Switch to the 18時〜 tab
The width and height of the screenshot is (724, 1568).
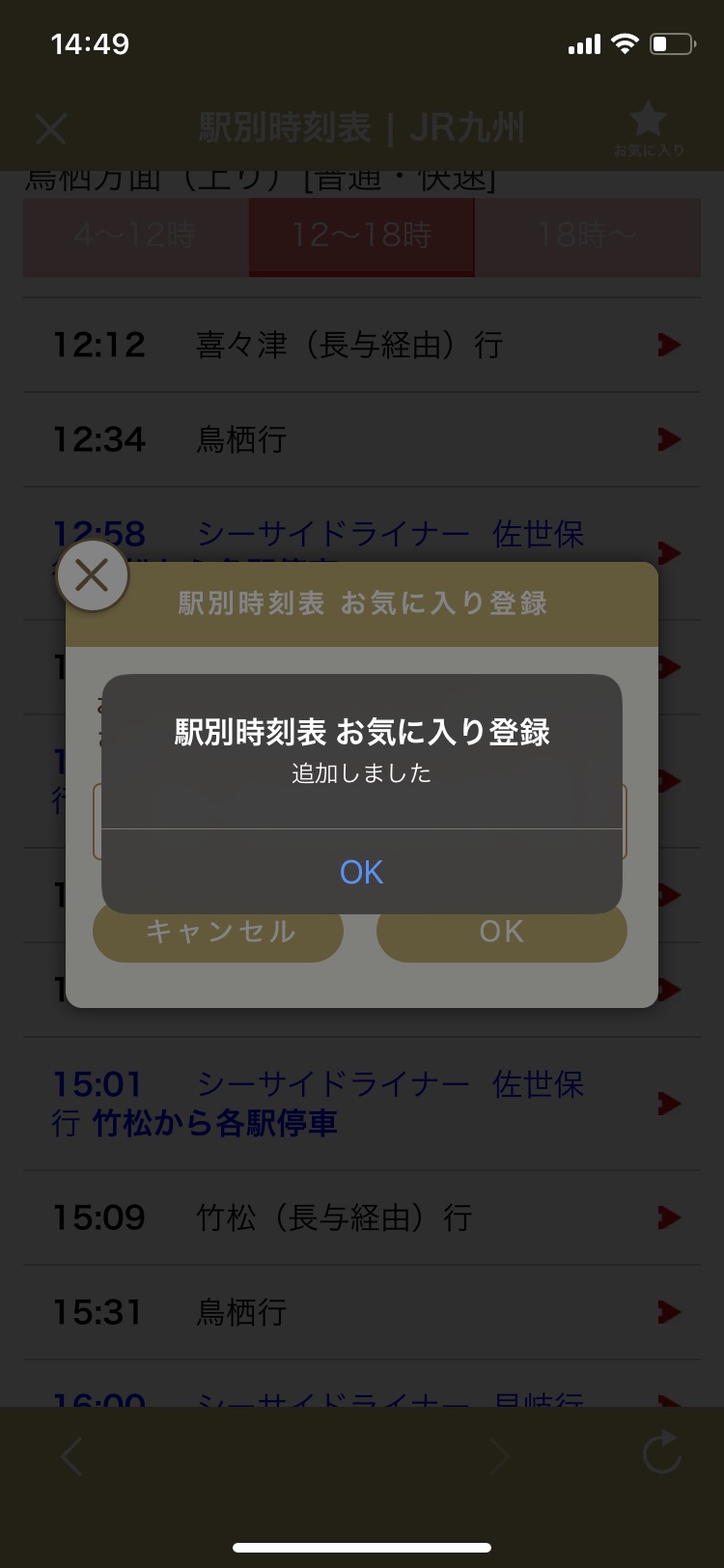click(587, 237)
